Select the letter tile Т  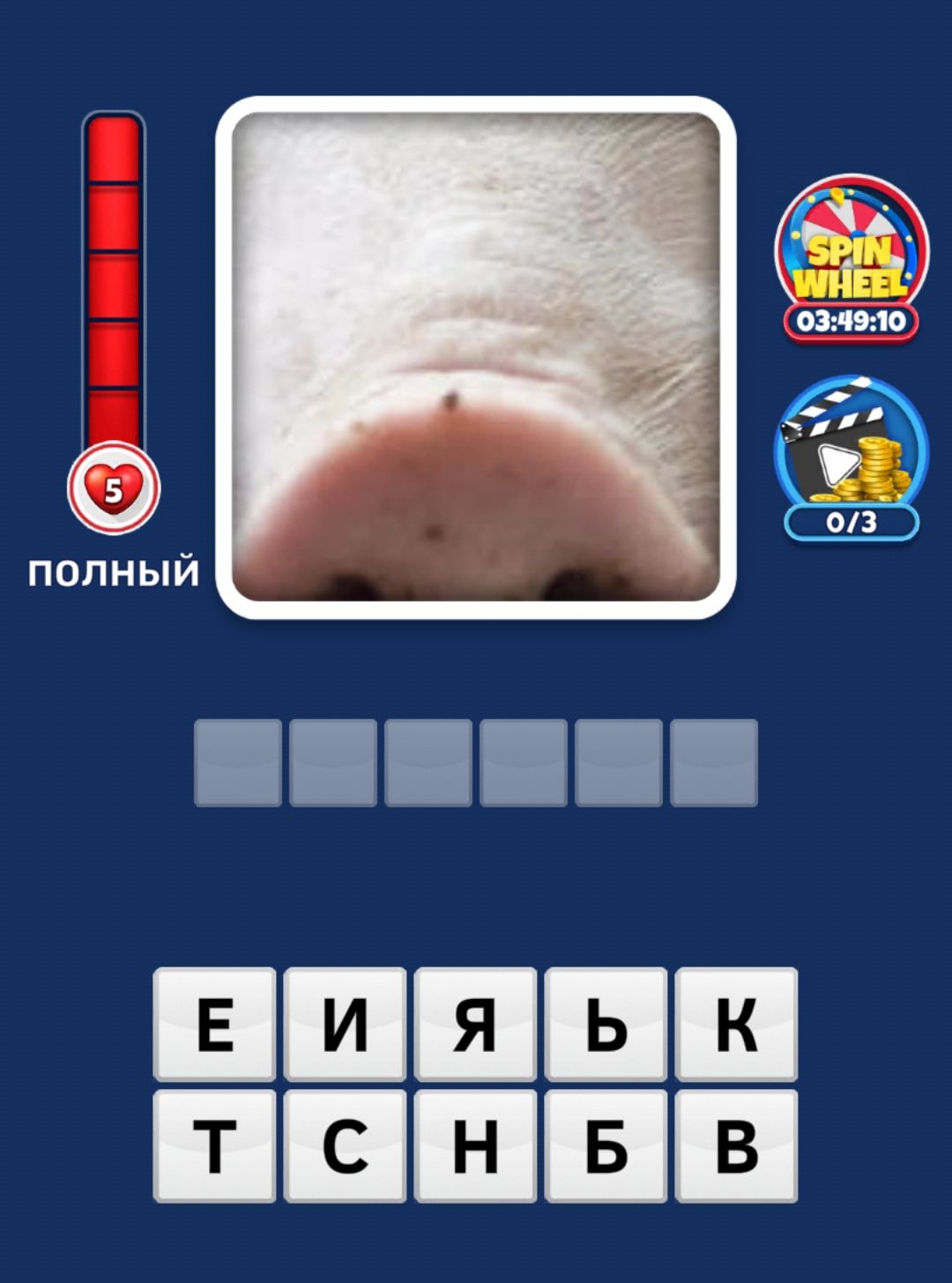(214, 1145)
